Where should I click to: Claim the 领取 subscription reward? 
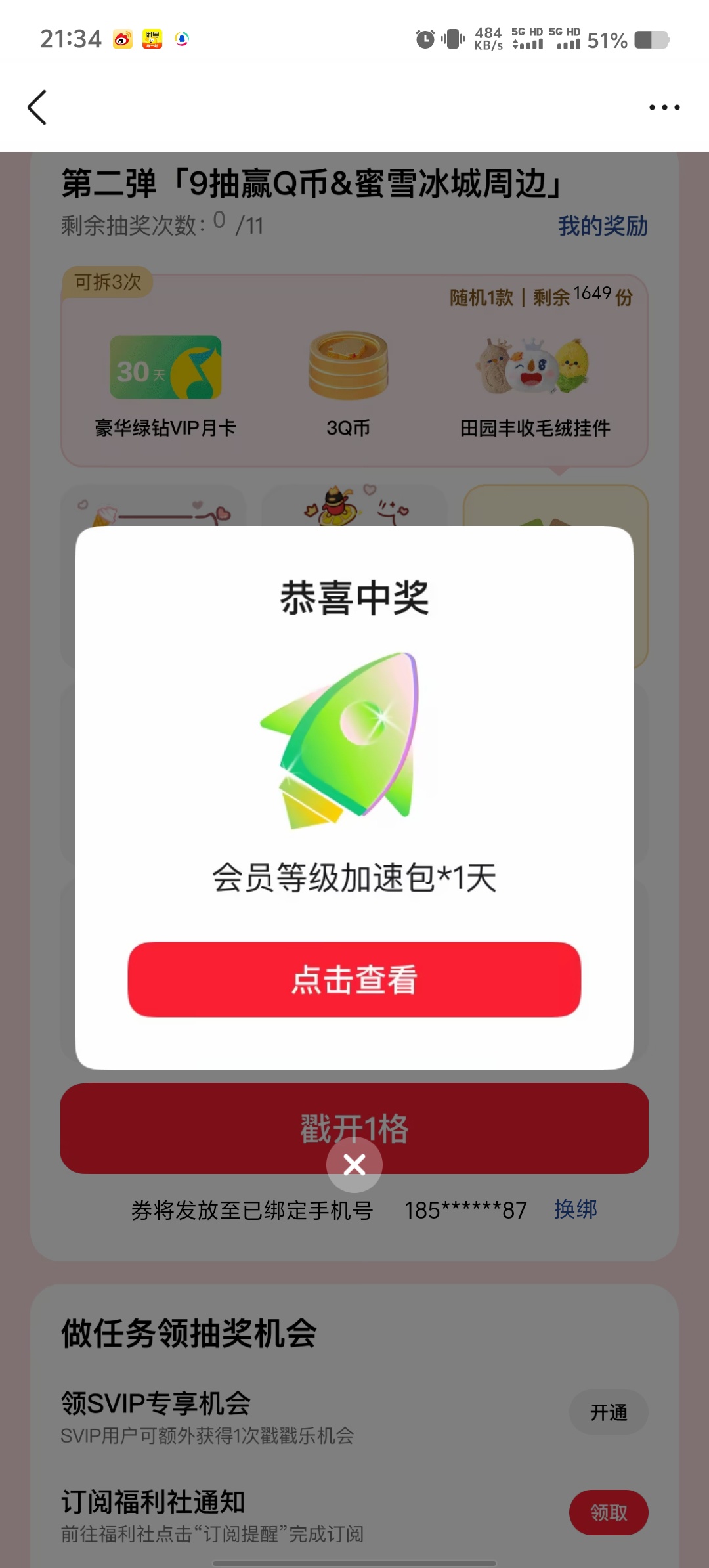(x=609, y=1512)
